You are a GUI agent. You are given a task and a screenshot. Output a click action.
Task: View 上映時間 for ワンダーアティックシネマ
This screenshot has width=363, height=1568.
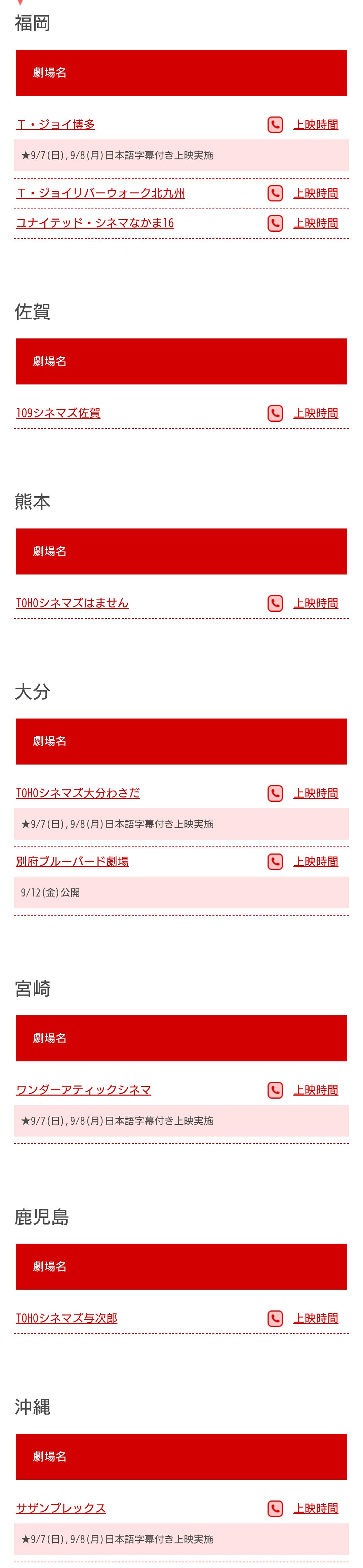(x=316, y=1090)
